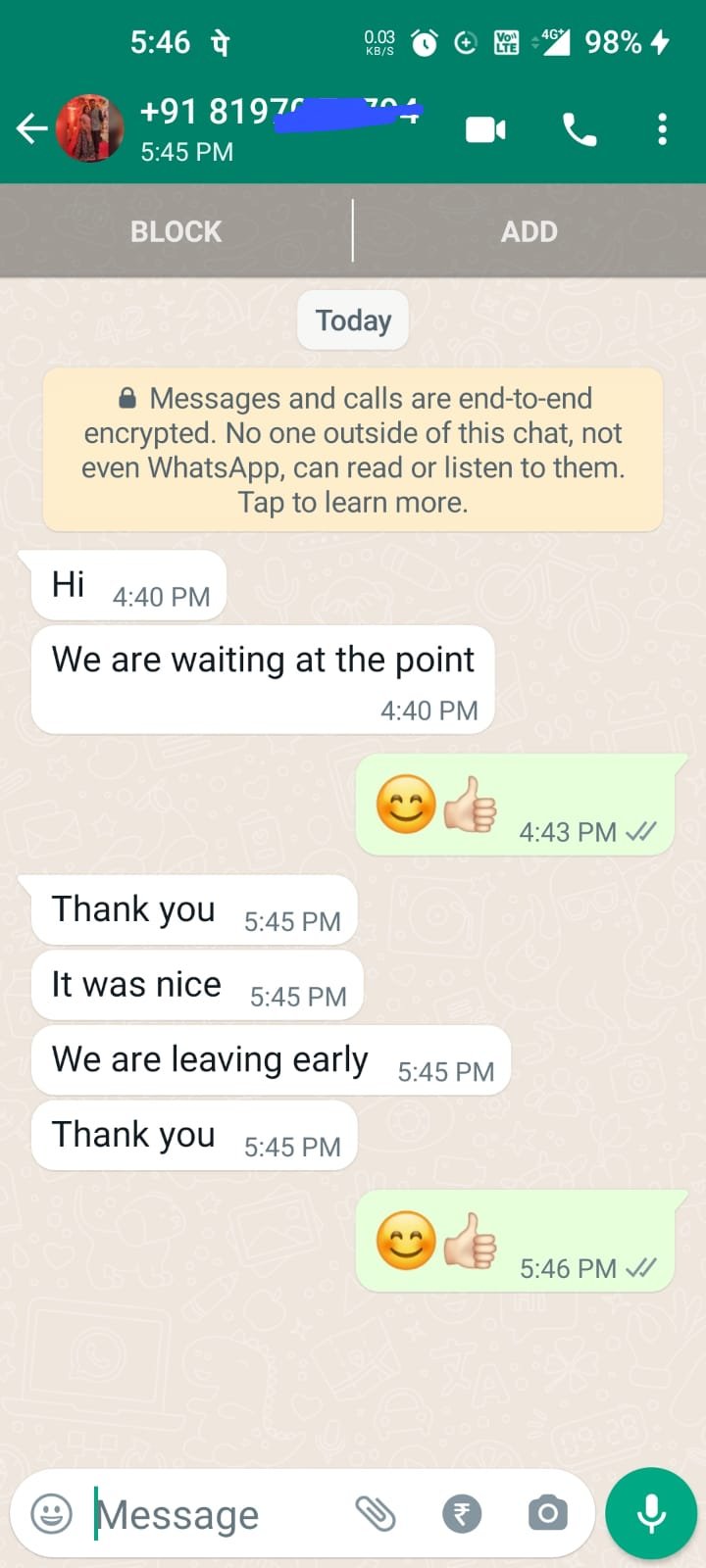Open the rupee payment option
This screenshot has height=1568, width=706.
click(462, 1514)
